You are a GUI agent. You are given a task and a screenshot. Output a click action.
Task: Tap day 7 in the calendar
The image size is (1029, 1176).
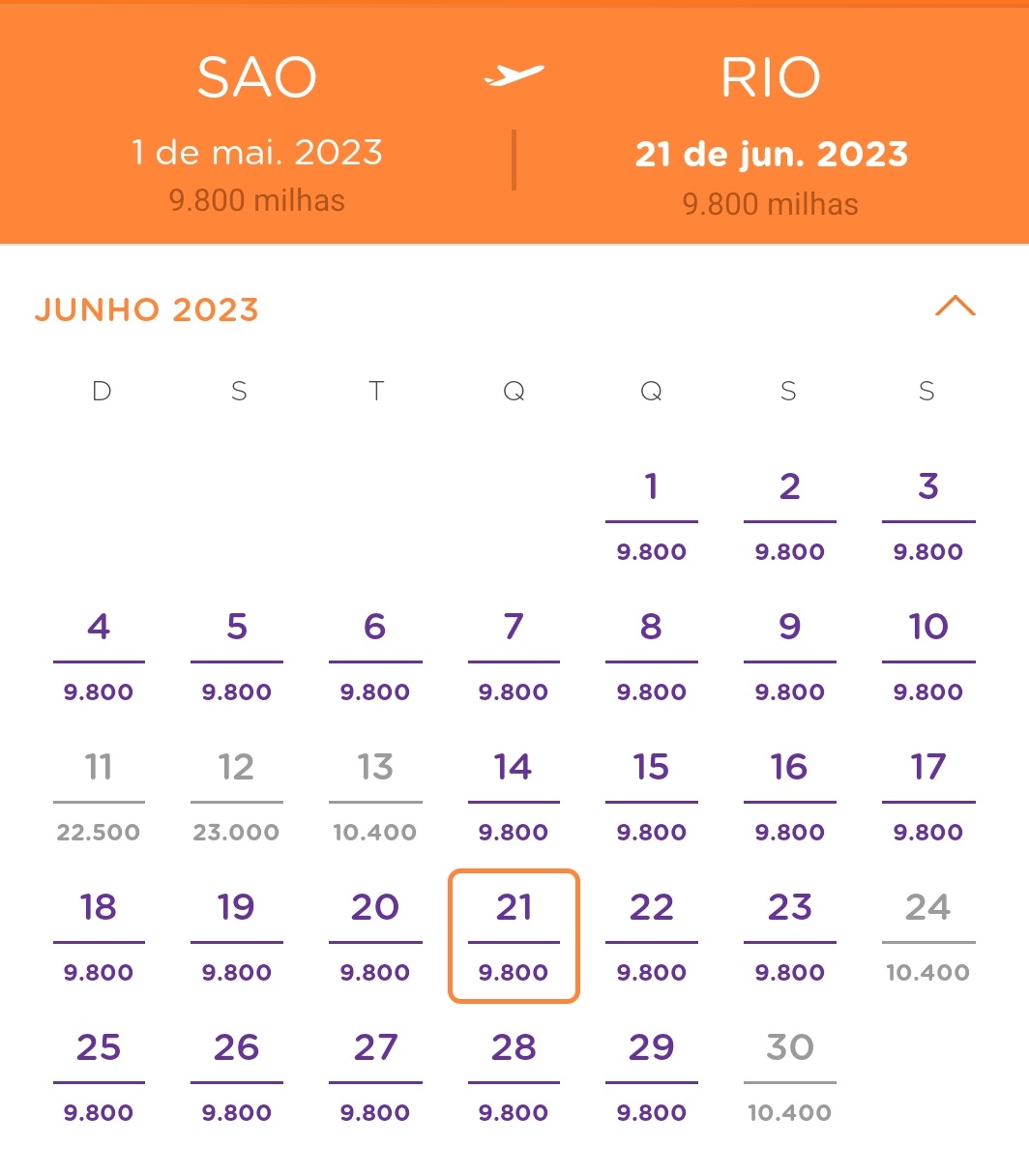514,654
